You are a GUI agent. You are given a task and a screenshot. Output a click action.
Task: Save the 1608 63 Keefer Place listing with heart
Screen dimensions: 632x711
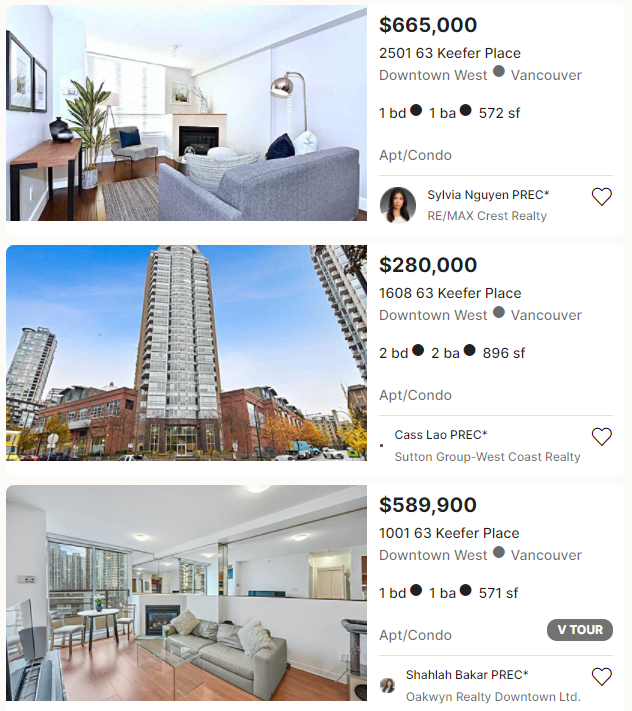601,437
